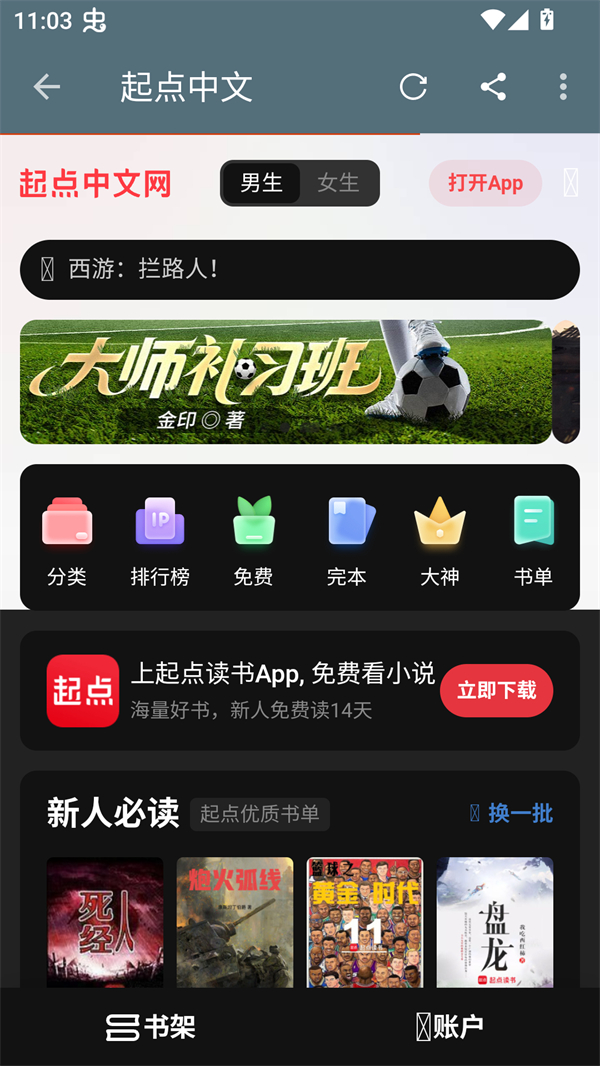Image resolution: width=600 pixels, height=1066 pixels.
Task: Select the 男生 segment
Action: pyautogui.click(x=261, y=183)
